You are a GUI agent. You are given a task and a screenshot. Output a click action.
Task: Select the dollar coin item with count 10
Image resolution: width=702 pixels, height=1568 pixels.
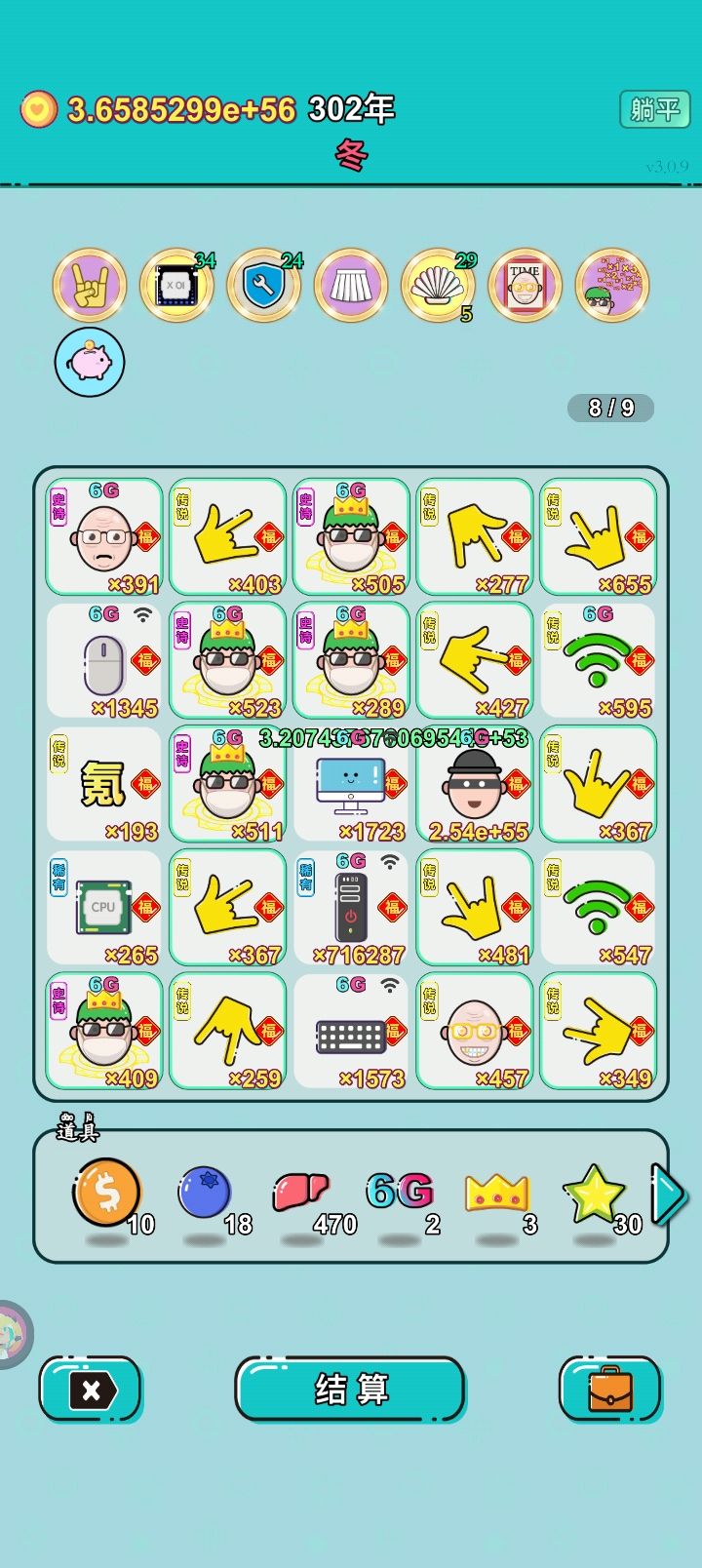pos(109,1192)
